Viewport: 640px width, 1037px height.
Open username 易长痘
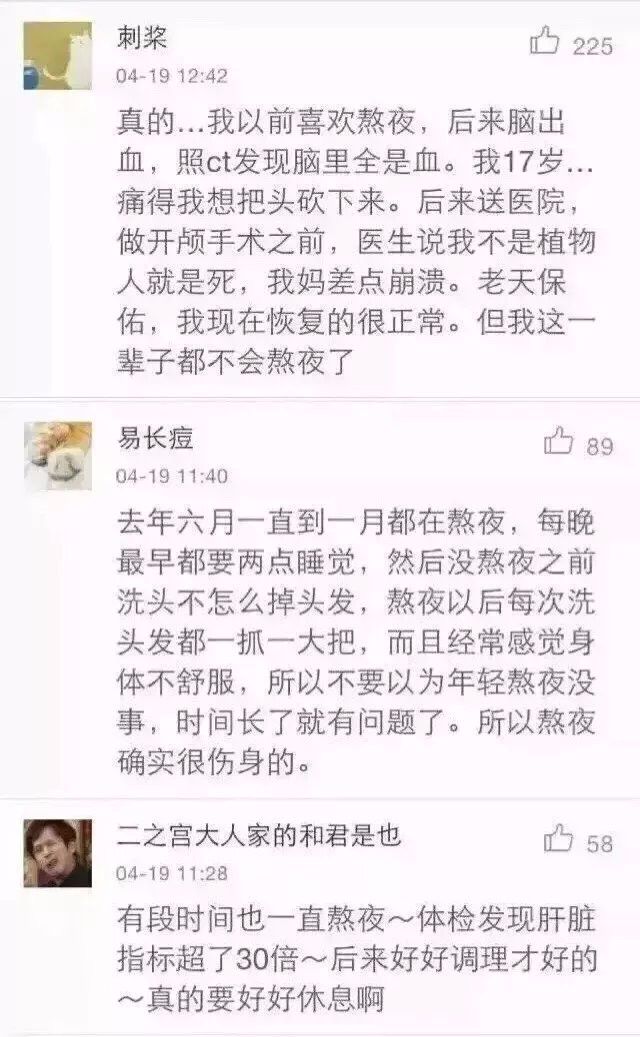click(155, 438)
